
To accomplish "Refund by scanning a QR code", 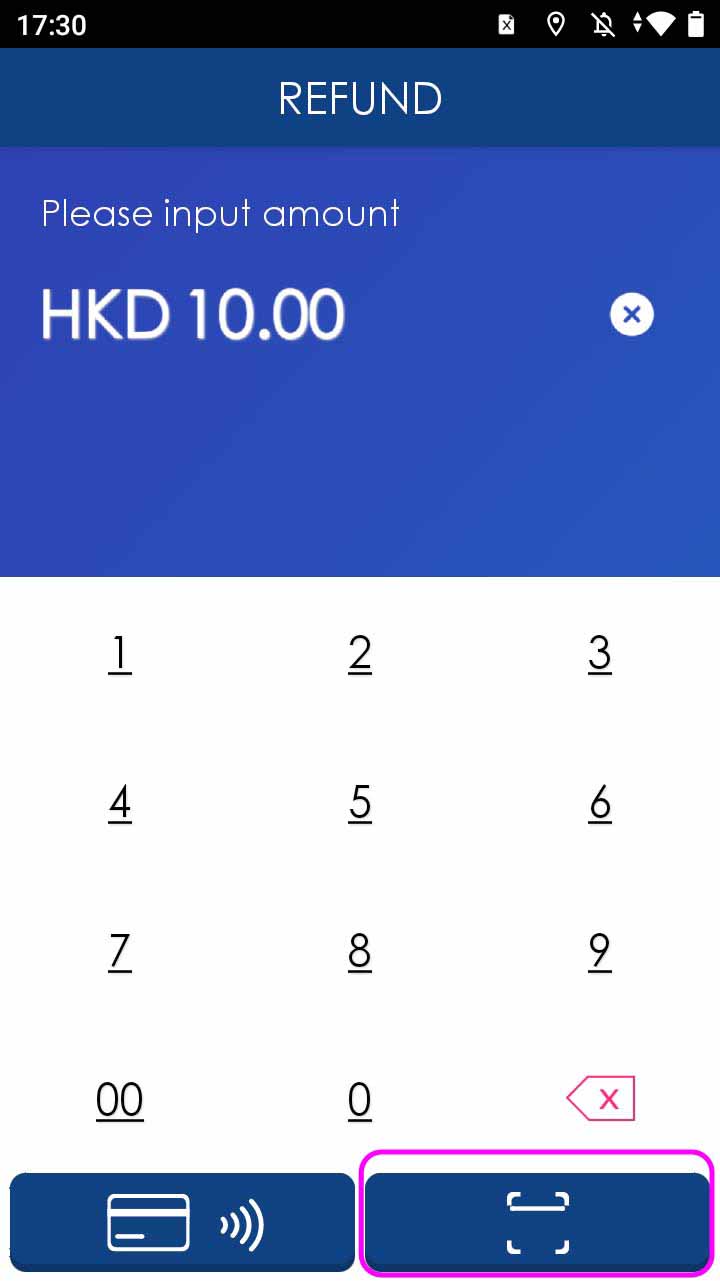I will coord(537,1222).
